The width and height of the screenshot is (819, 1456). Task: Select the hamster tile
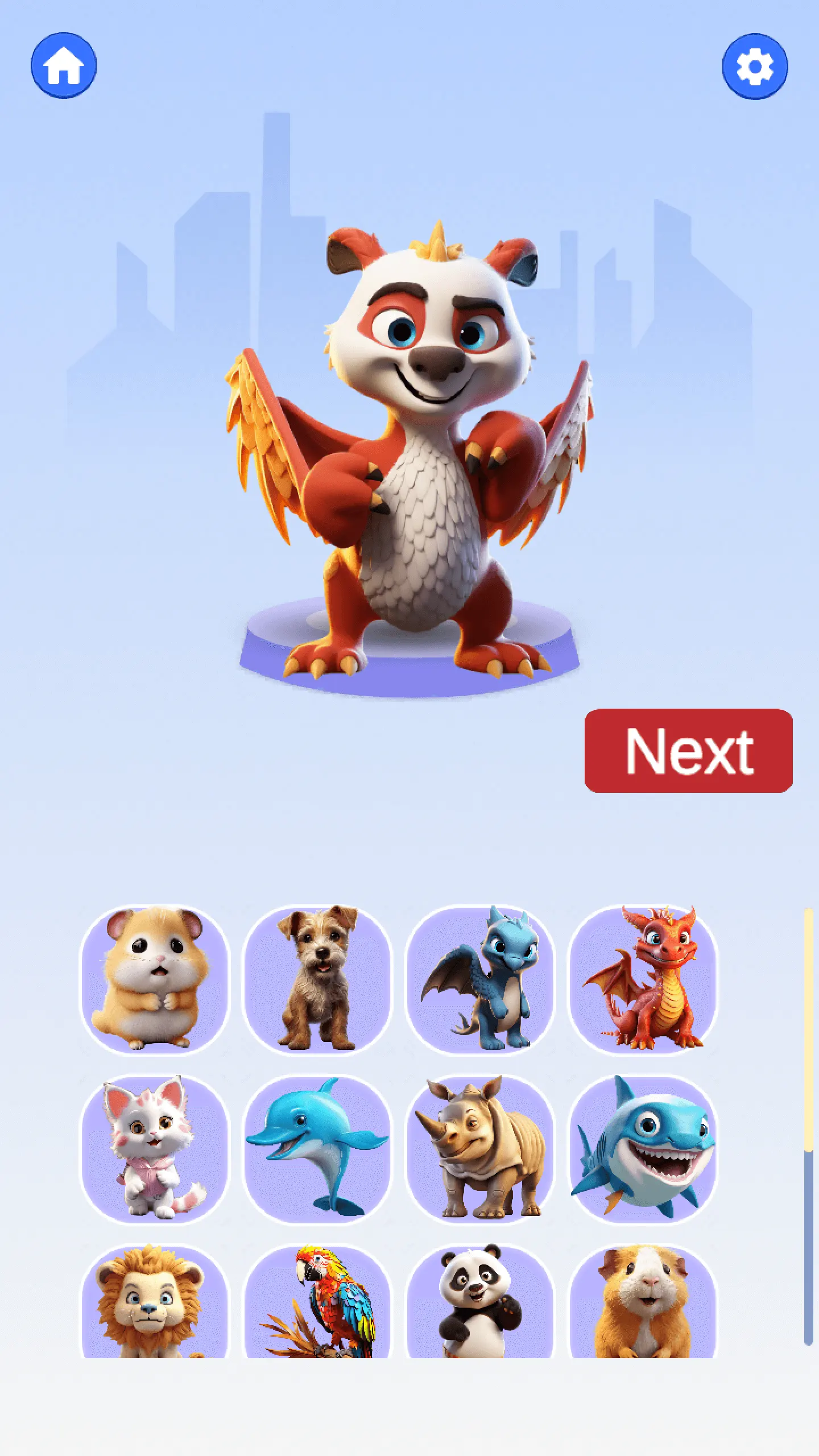pyautogui.click(x=155, y=979)
